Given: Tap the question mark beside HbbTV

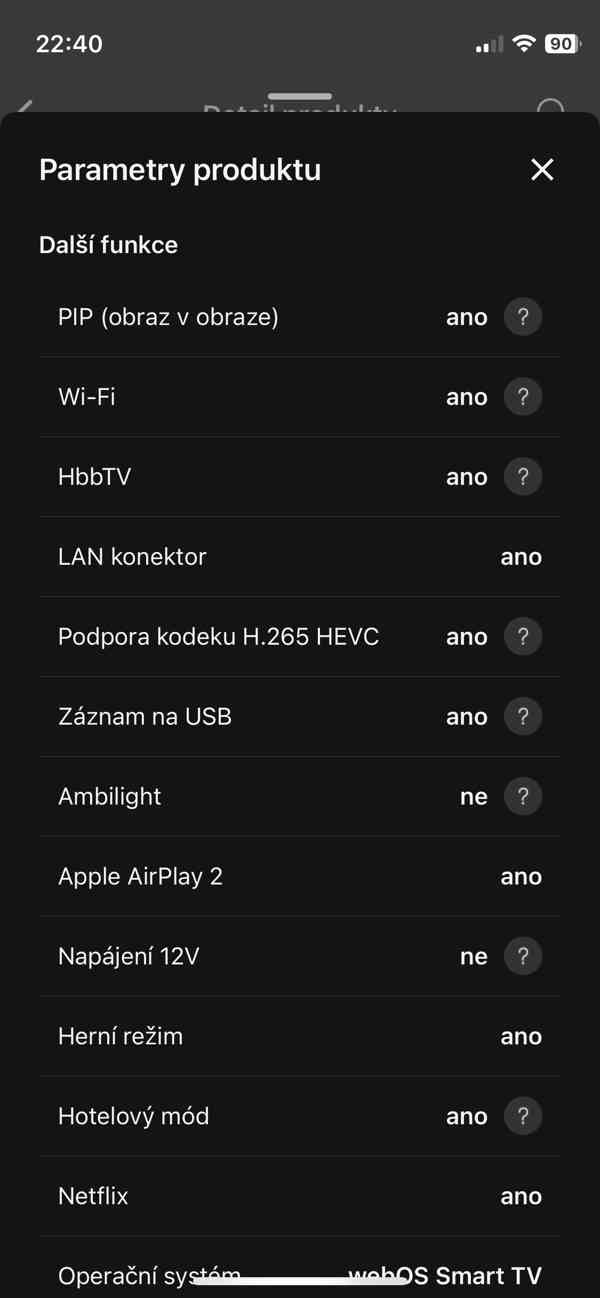Looking at the screenshot, I should 522,477.
